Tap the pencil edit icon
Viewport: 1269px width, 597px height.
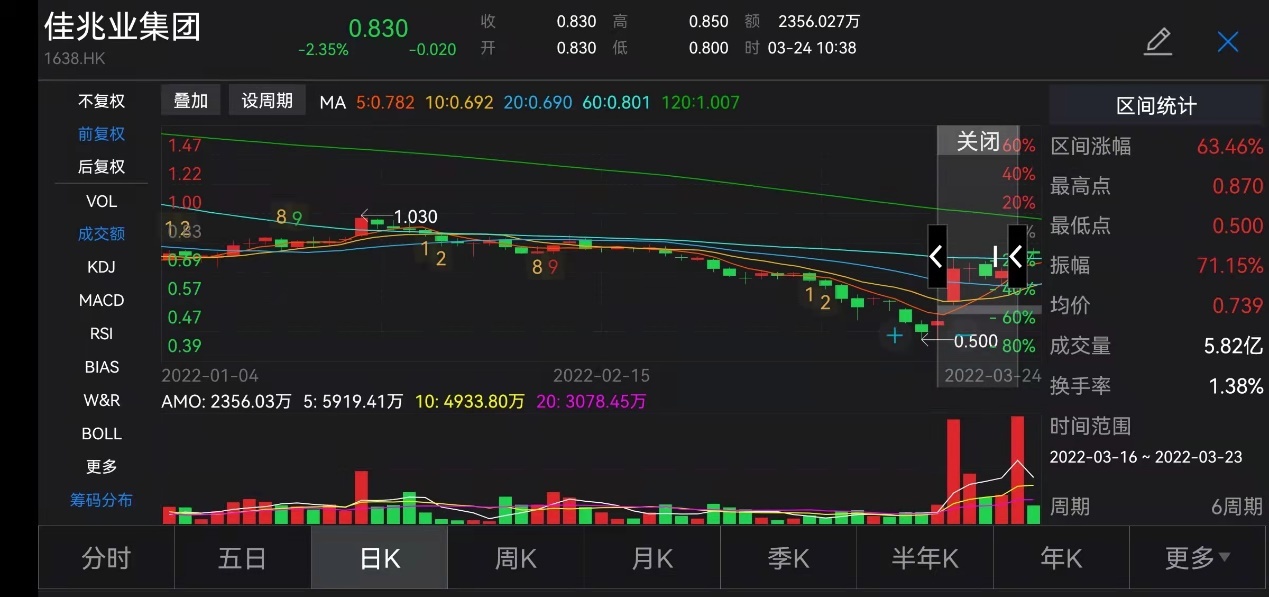1157,41
